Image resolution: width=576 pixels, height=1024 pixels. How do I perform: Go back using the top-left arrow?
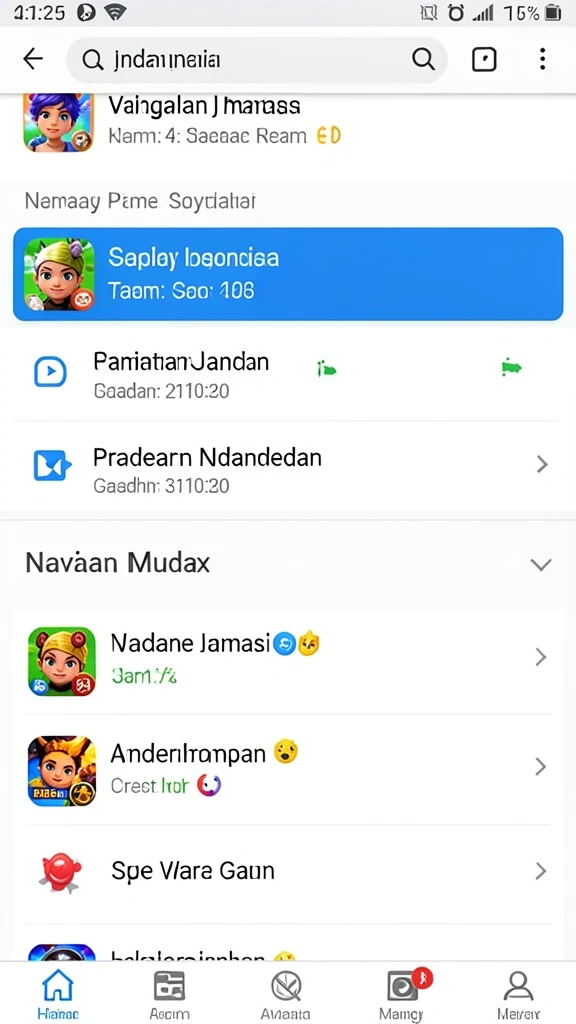click(33, 59)
